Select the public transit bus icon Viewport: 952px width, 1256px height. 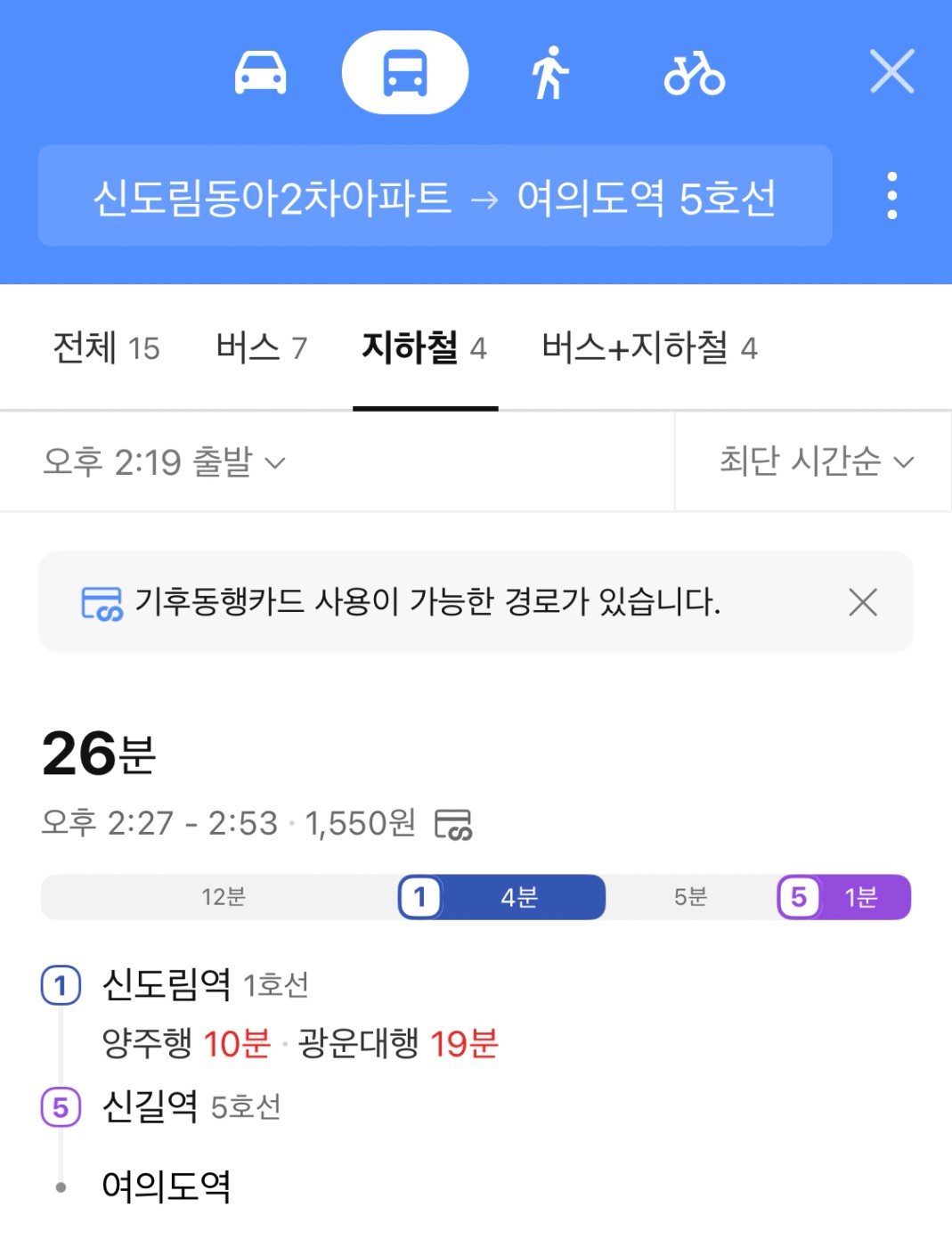point(405,72)
